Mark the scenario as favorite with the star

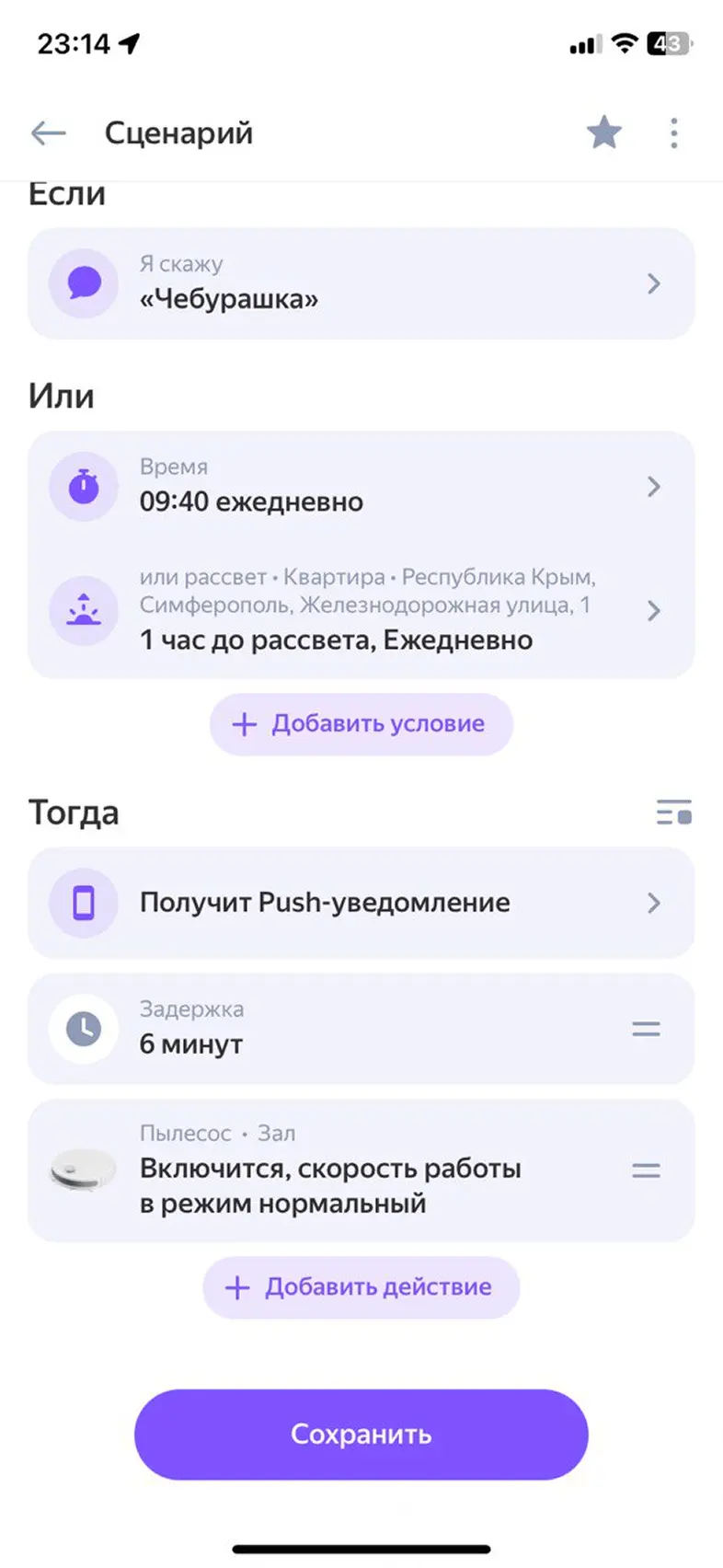(x=603, y=133)
